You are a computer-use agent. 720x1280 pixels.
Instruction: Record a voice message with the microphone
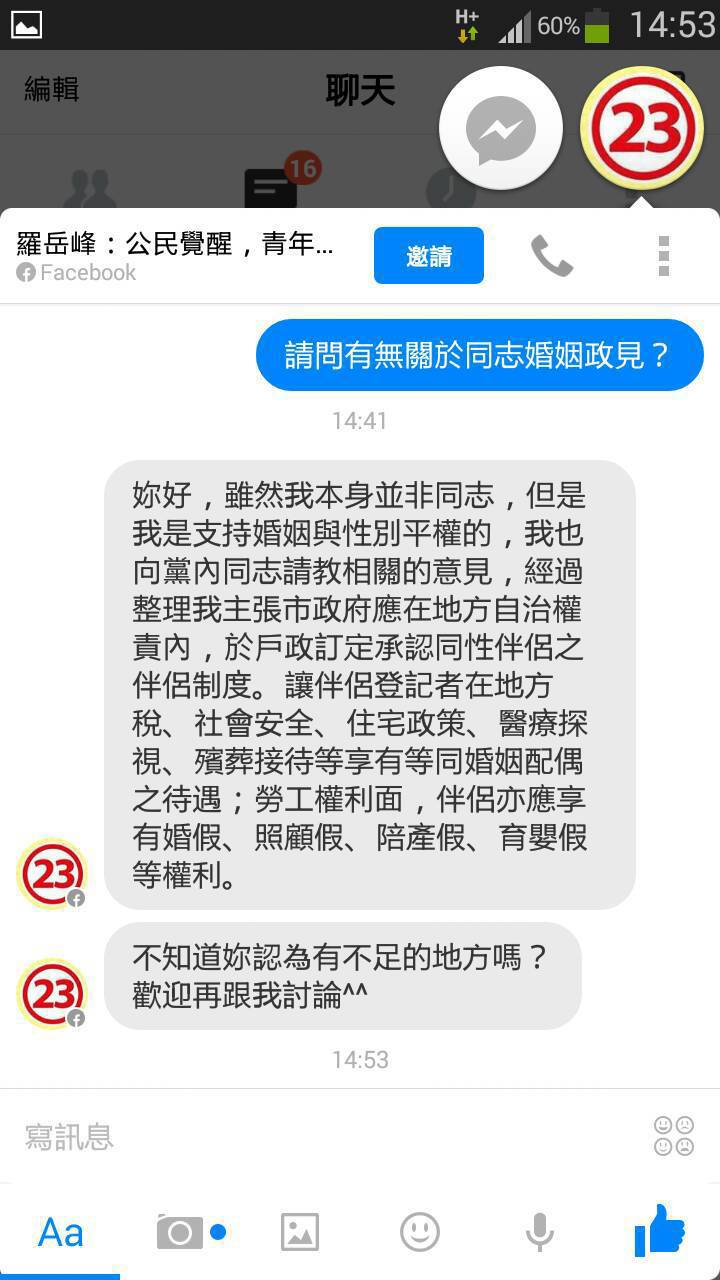click(x=540, y=1232)
